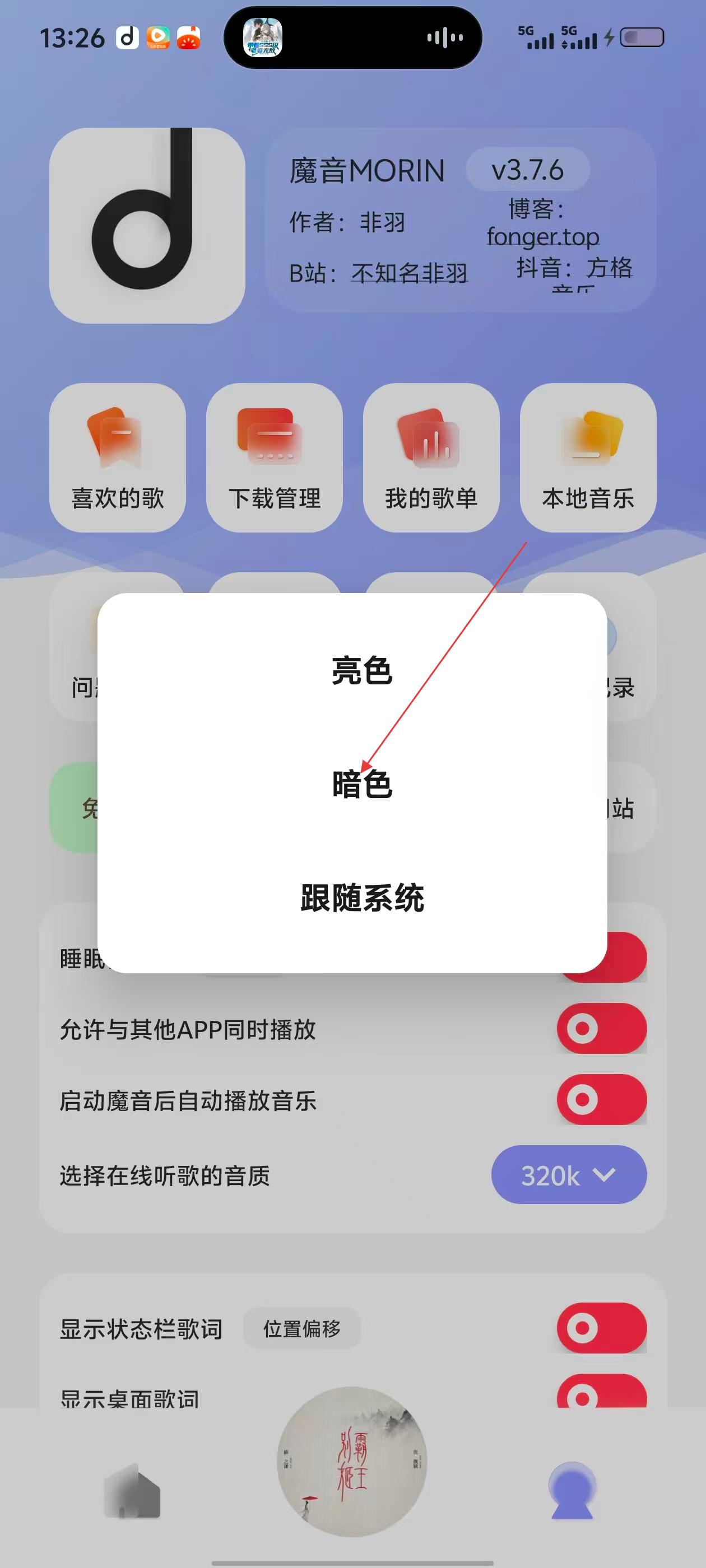The width and height of the screenshot is (706, 1568).
Task: Open the now-playing album cover
Action: [352, 1461]
